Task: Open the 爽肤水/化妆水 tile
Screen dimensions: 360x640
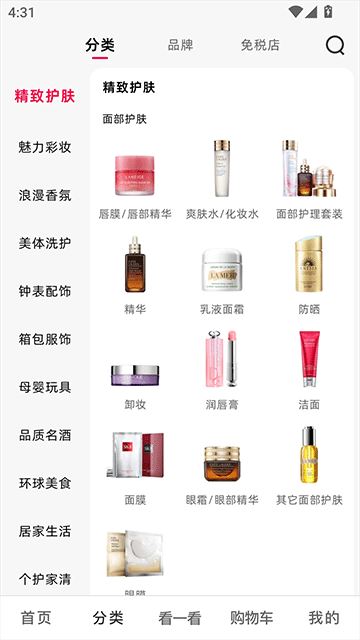Action: pos(222,180)
